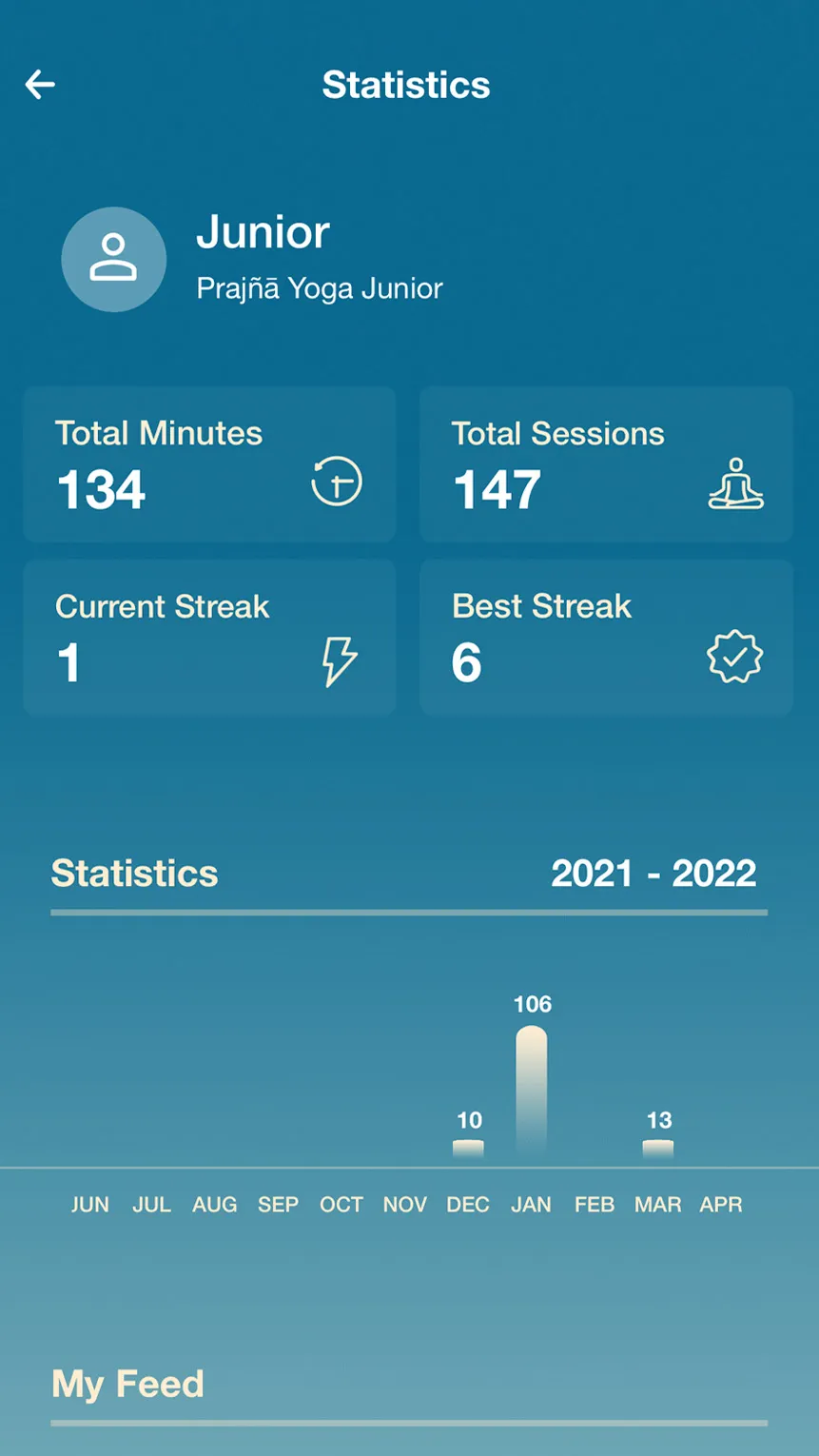Open the 2021 - 2022 year selector
The height and width of the screenshot is (1456, 819).
(653, 873)
